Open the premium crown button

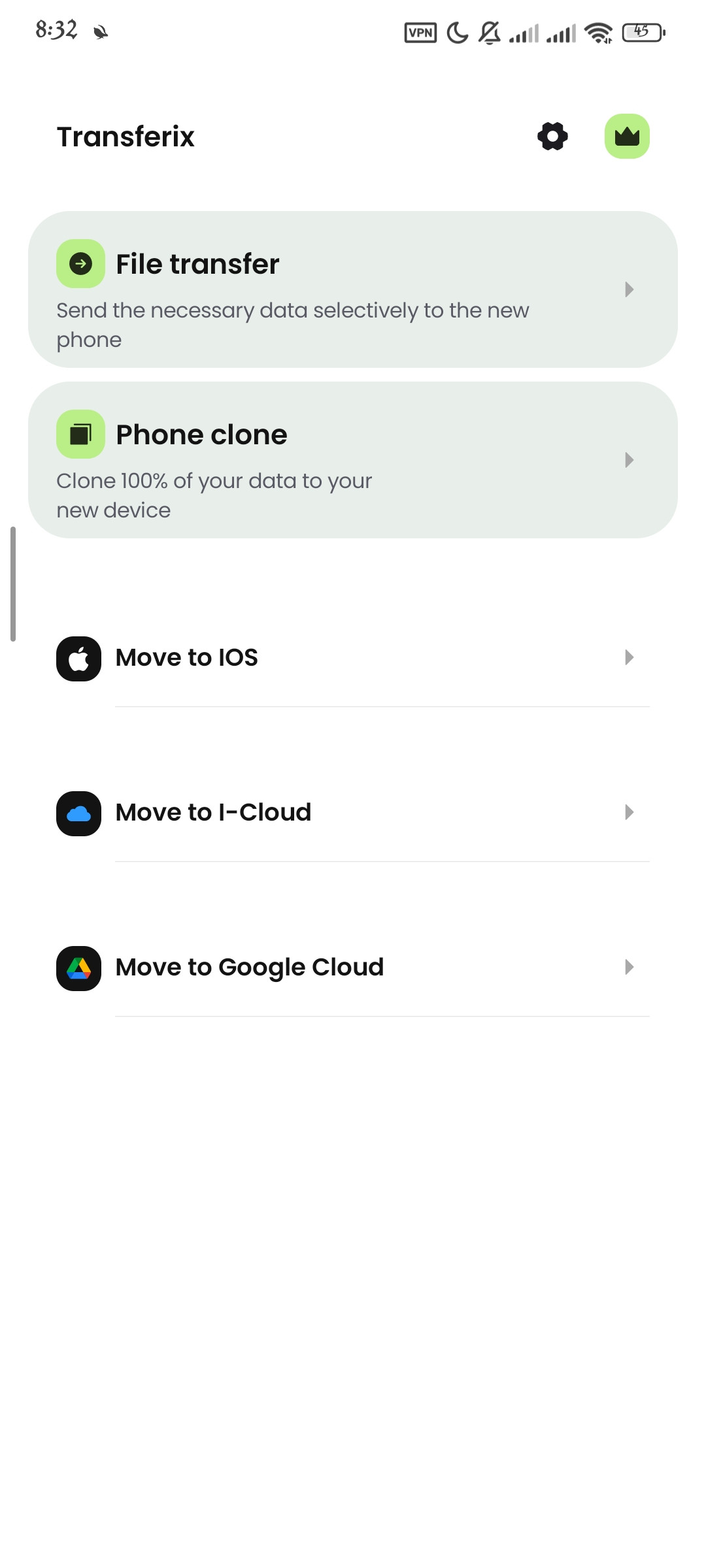pos(627,137)
